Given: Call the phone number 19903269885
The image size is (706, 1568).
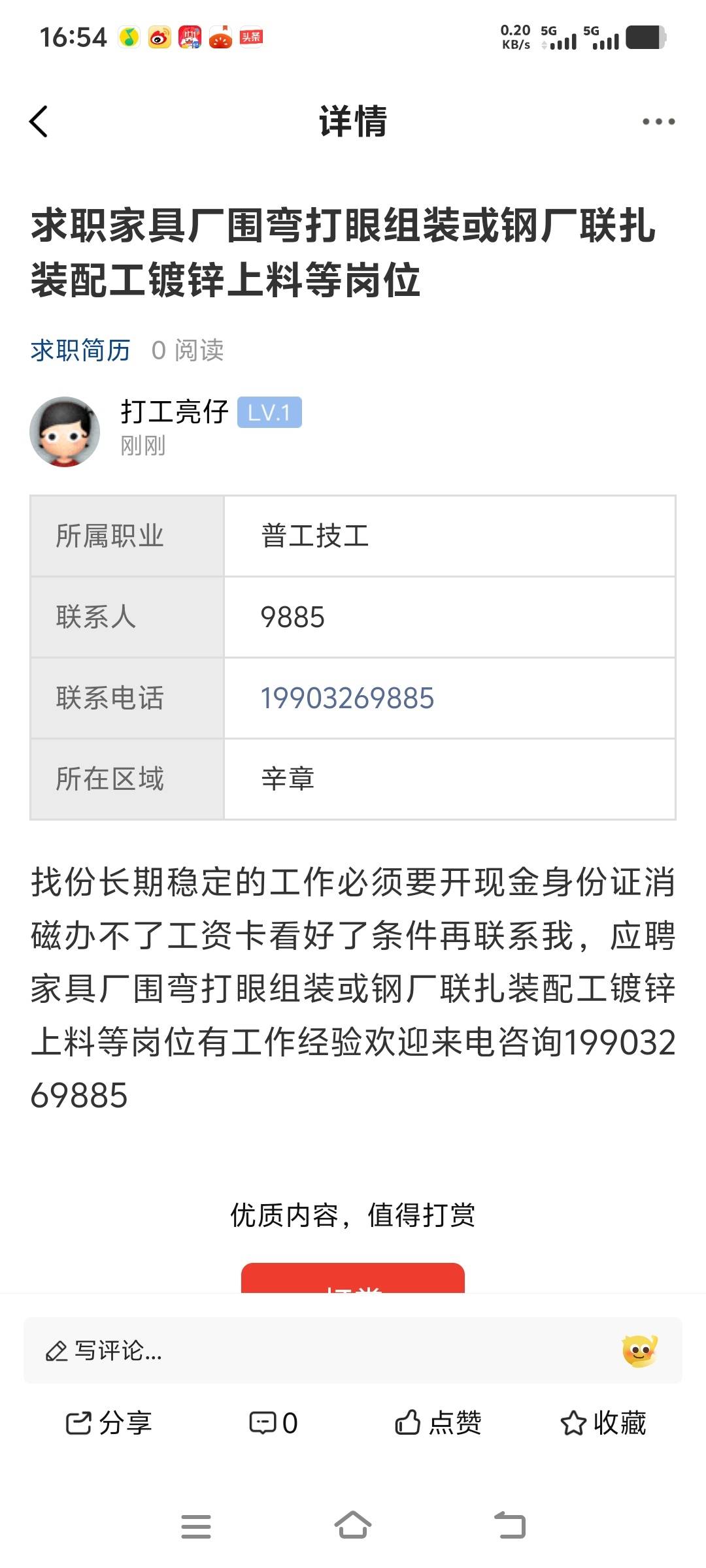Looking at the screenshot, I should [347, 698].
